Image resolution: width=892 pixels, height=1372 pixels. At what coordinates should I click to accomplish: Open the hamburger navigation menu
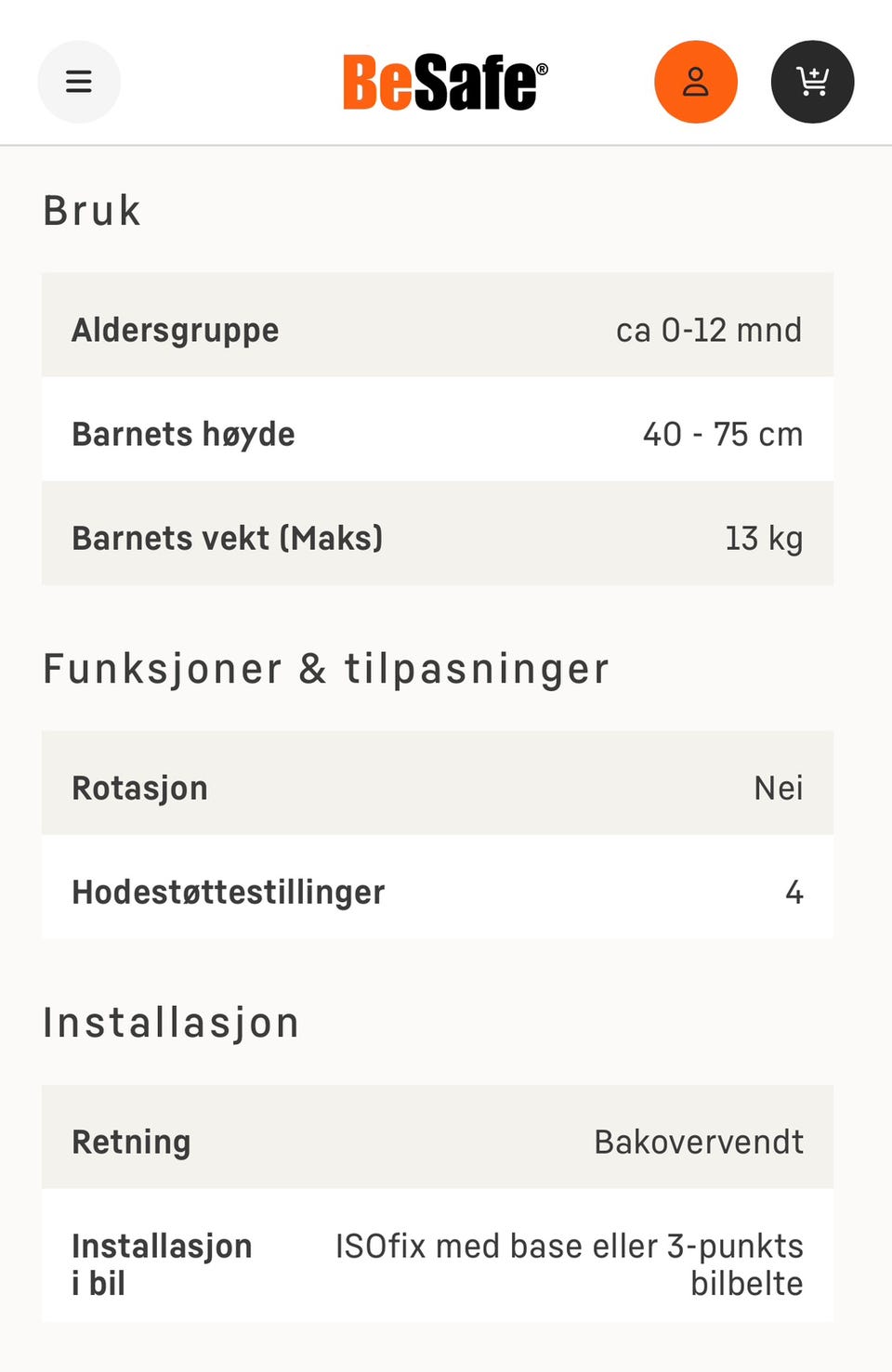coord(79,81)
